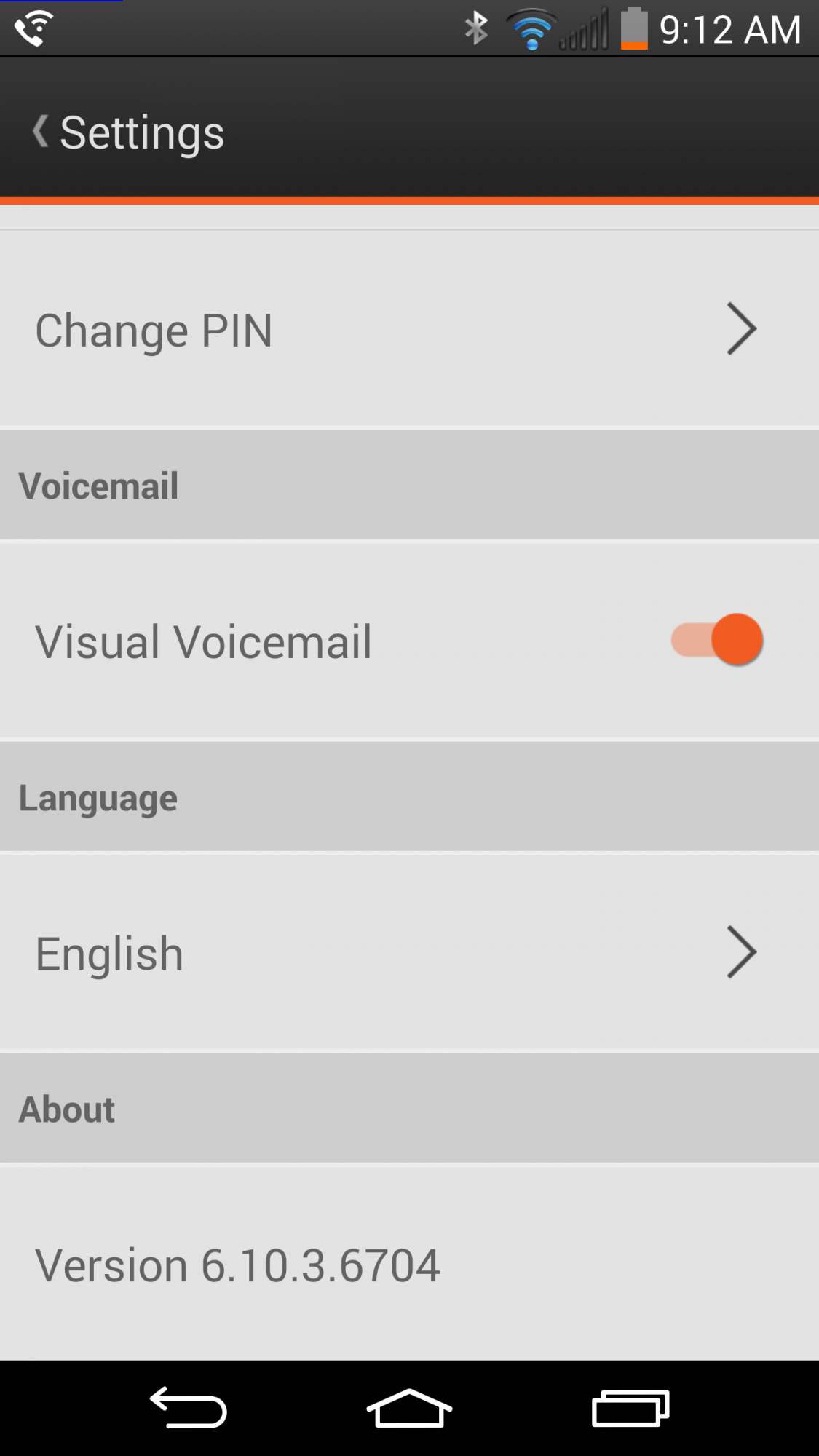Go to the home screen
The image size is (819, 1456).
[409, 1408]
